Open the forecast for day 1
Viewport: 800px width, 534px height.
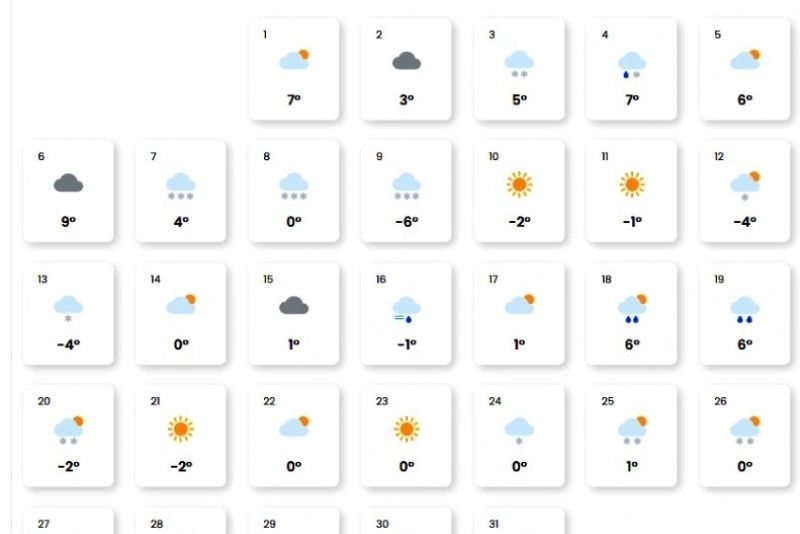(x=294, y=69)
